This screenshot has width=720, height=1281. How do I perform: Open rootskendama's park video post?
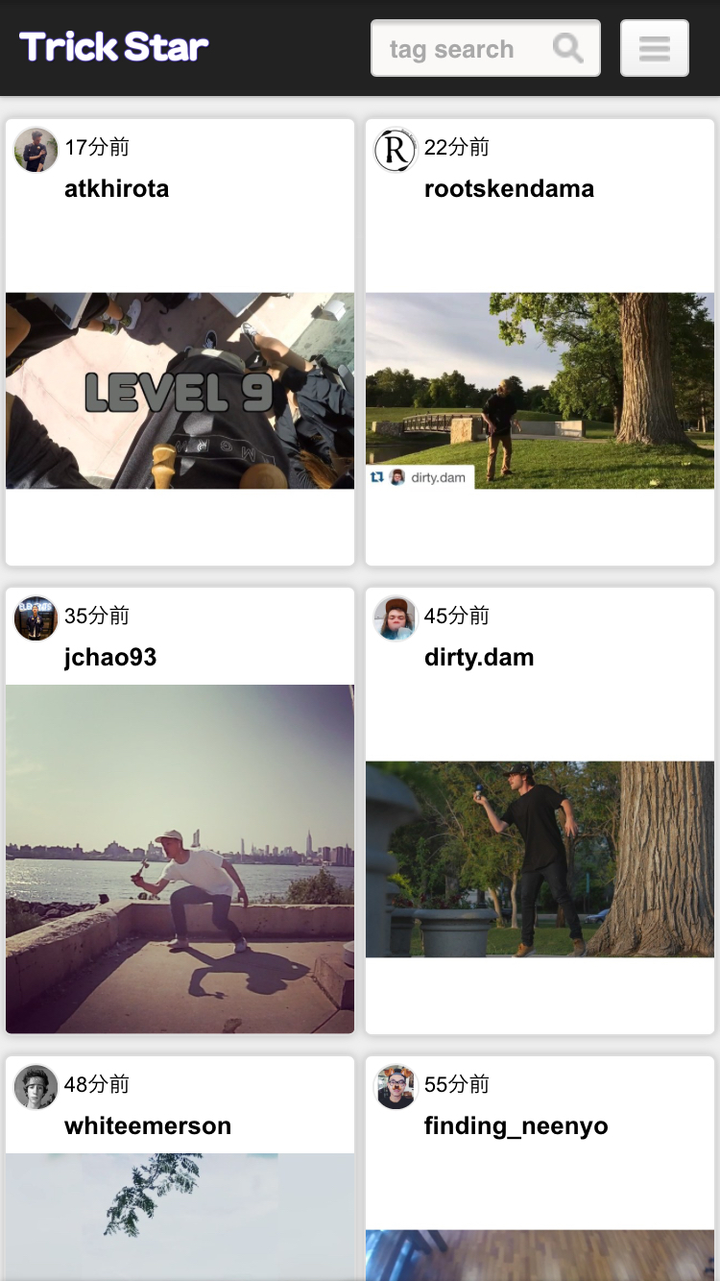540,390
